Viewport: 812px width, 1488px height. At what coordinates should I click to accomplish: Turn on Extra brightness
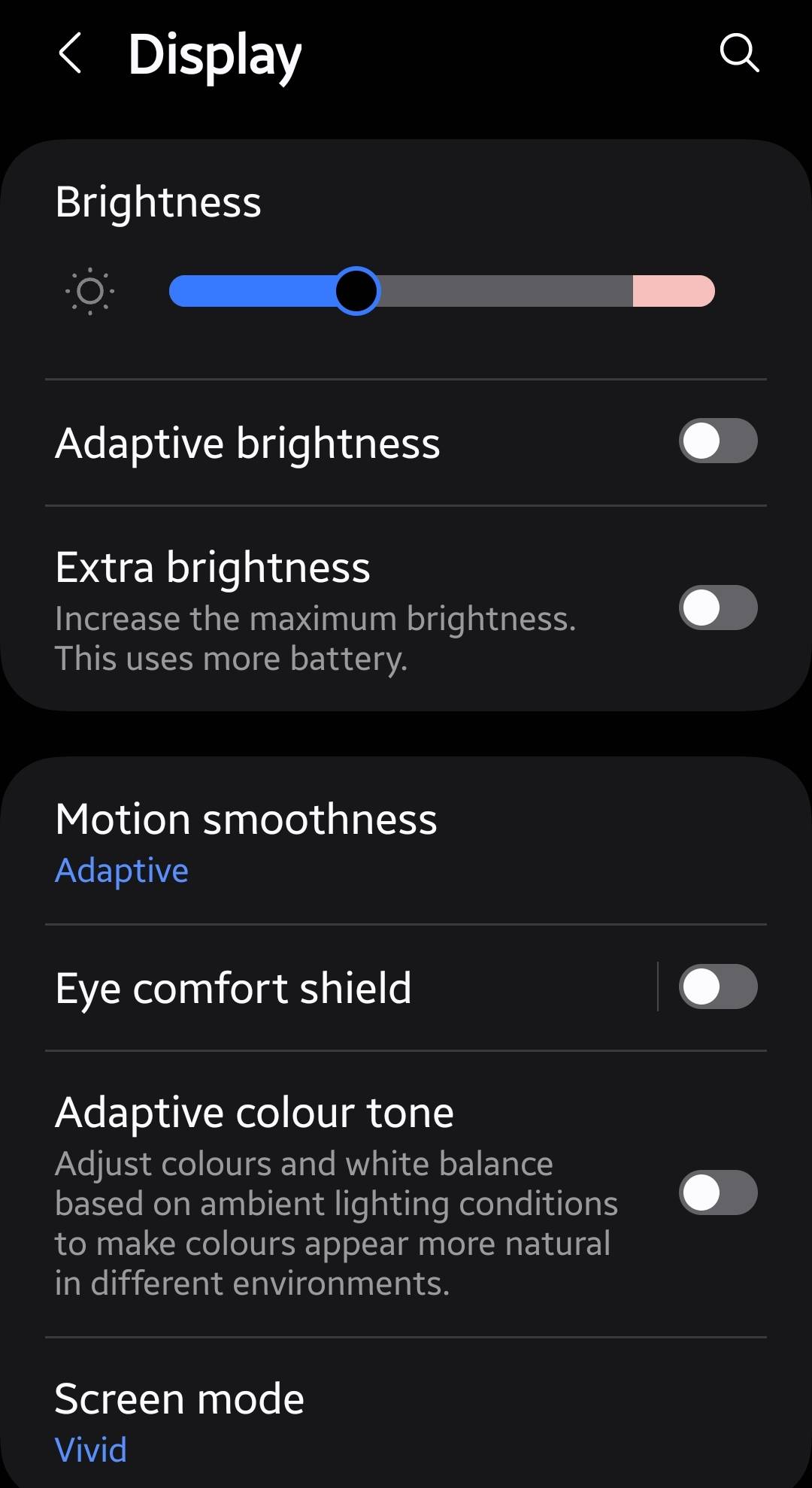(717, 608)
